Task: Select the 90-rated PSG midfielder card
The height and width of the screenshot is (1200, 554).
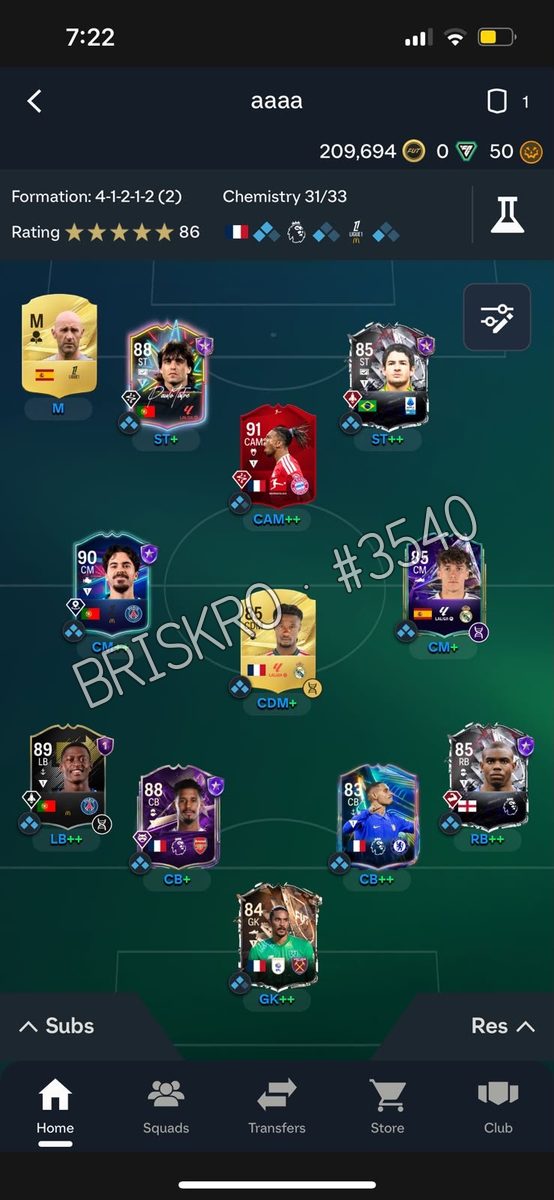Action: click(x=112, y=585)
